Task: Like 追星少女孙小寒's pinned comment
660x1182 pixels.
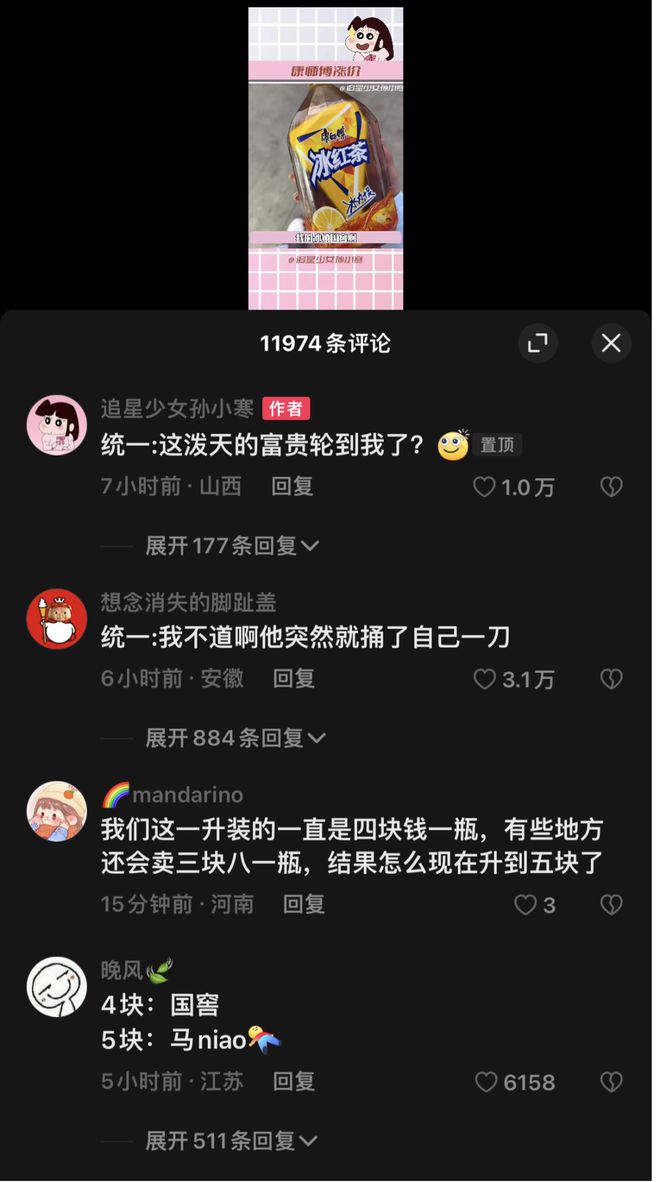Action: (x=485, y=487)
